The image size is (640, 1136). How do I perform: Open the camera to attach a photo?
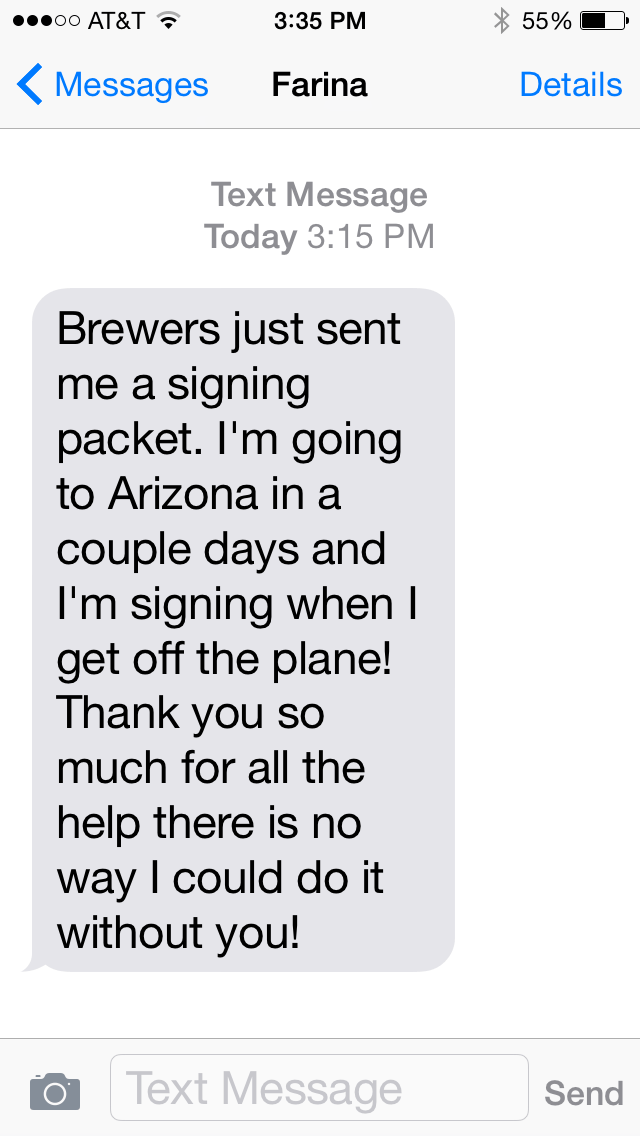pyautogui.click(x=55, y=1090)
